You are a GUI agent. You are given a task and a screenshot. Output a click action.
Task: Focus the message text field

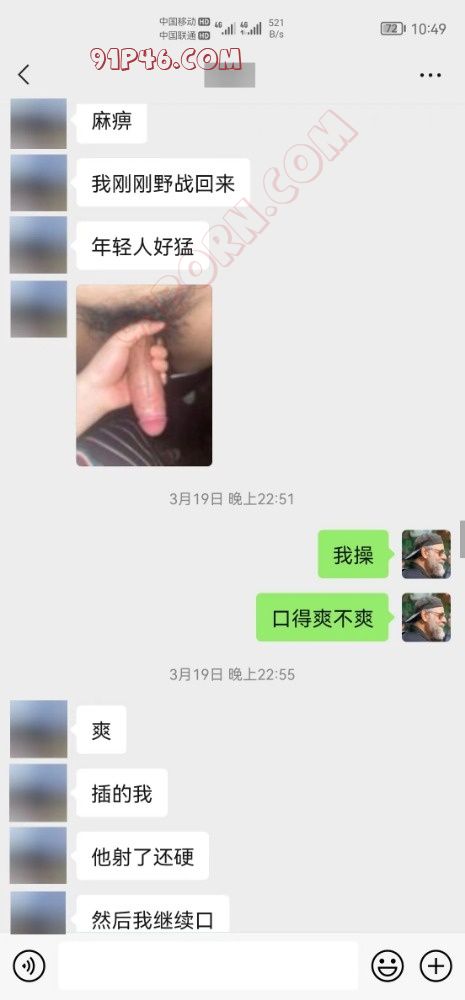click(208, 966)
